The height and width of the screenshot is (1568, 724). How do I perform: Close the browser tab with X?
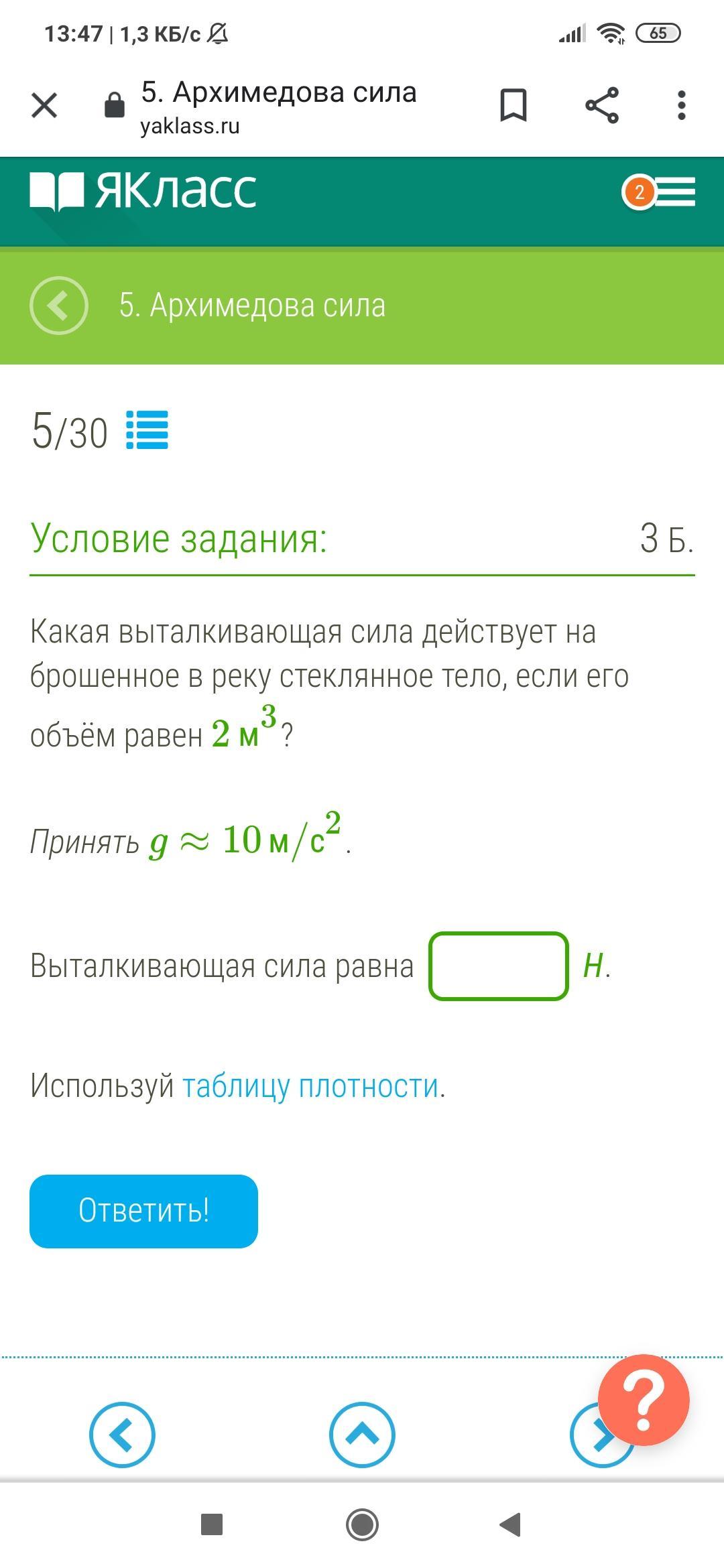pyautogui.click(x=44, y=105)
